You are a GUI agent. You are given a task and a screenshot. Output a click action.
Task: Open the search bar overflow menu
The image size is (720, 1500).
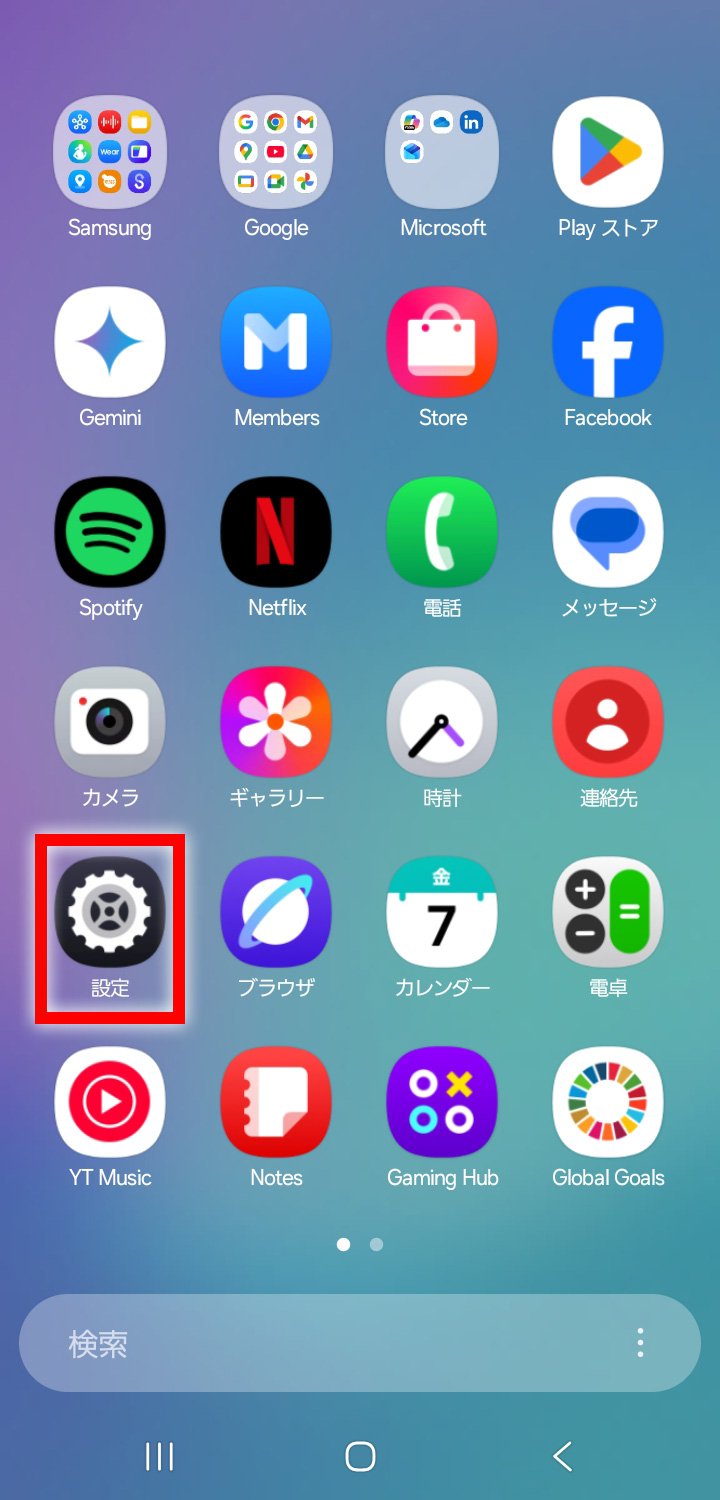pyautogui.click(x=640, y=1343)
